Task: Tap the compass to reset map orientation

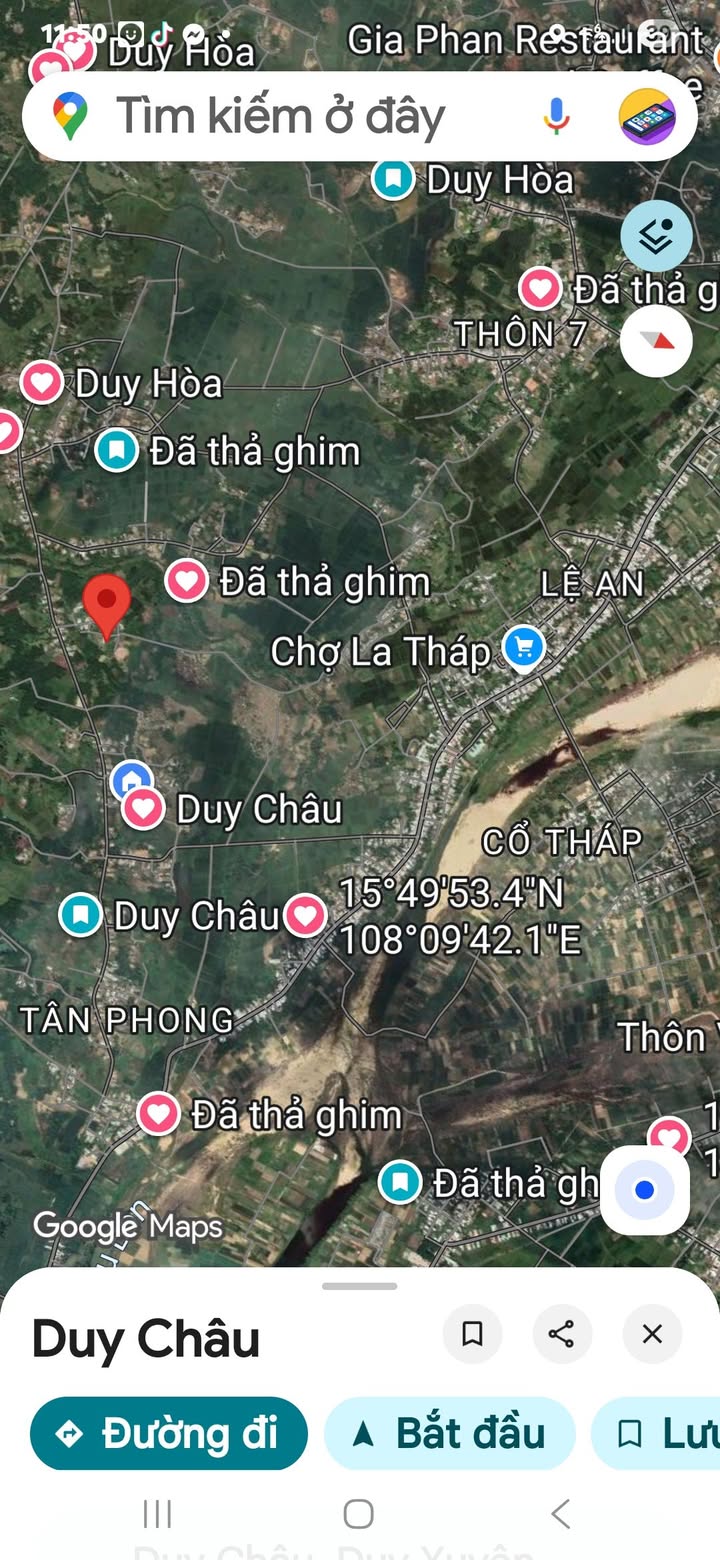Action: point(656,341)
